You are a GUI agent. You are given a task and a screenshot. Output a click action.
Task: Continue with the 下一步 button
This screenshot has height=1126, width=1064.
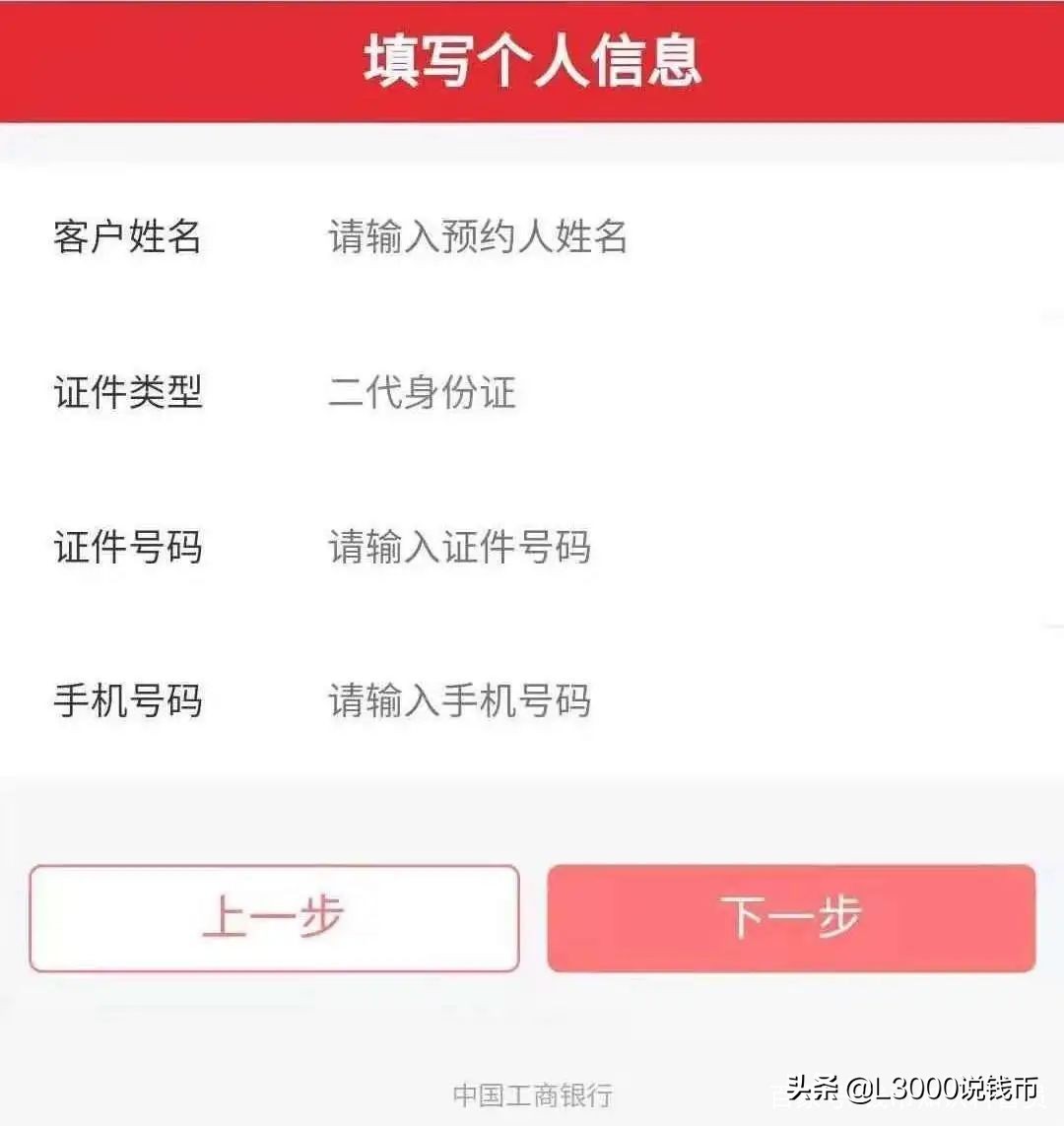click(x=791, y=918)
